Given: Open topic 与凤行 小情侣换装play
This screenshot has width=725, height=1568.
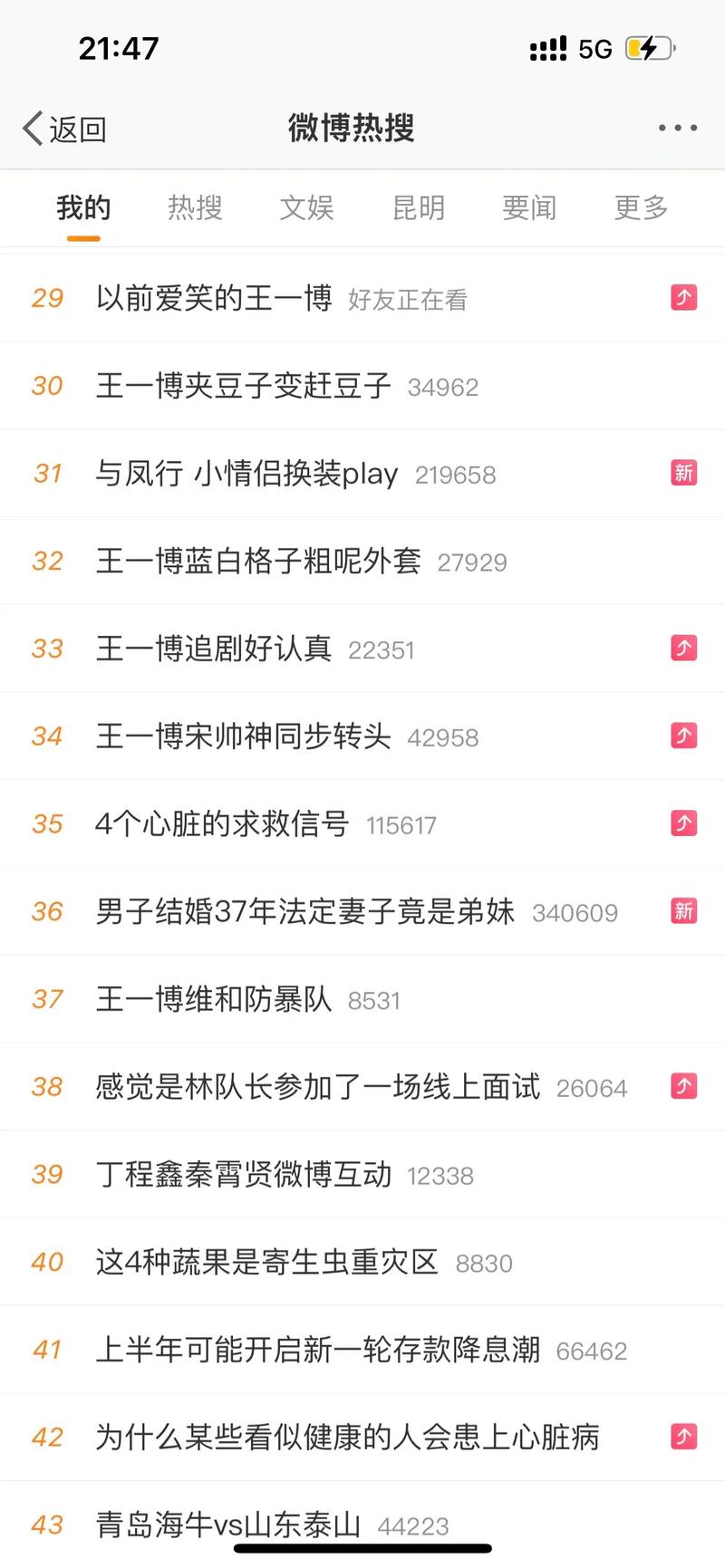Looking at the screenshot, I should click(x=246, y=474).
